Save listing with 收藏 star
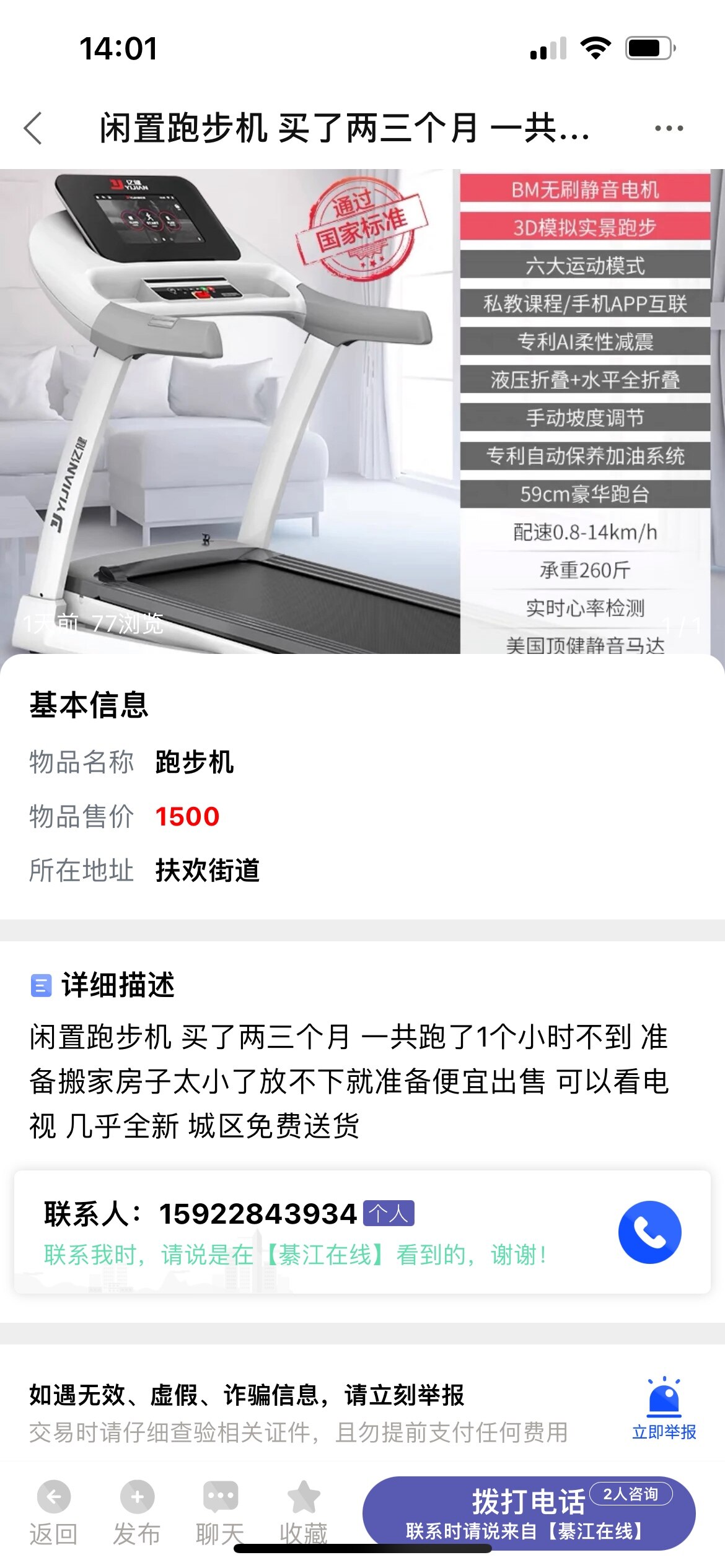Screen dimensions: 725x1568 point(304,1511)
